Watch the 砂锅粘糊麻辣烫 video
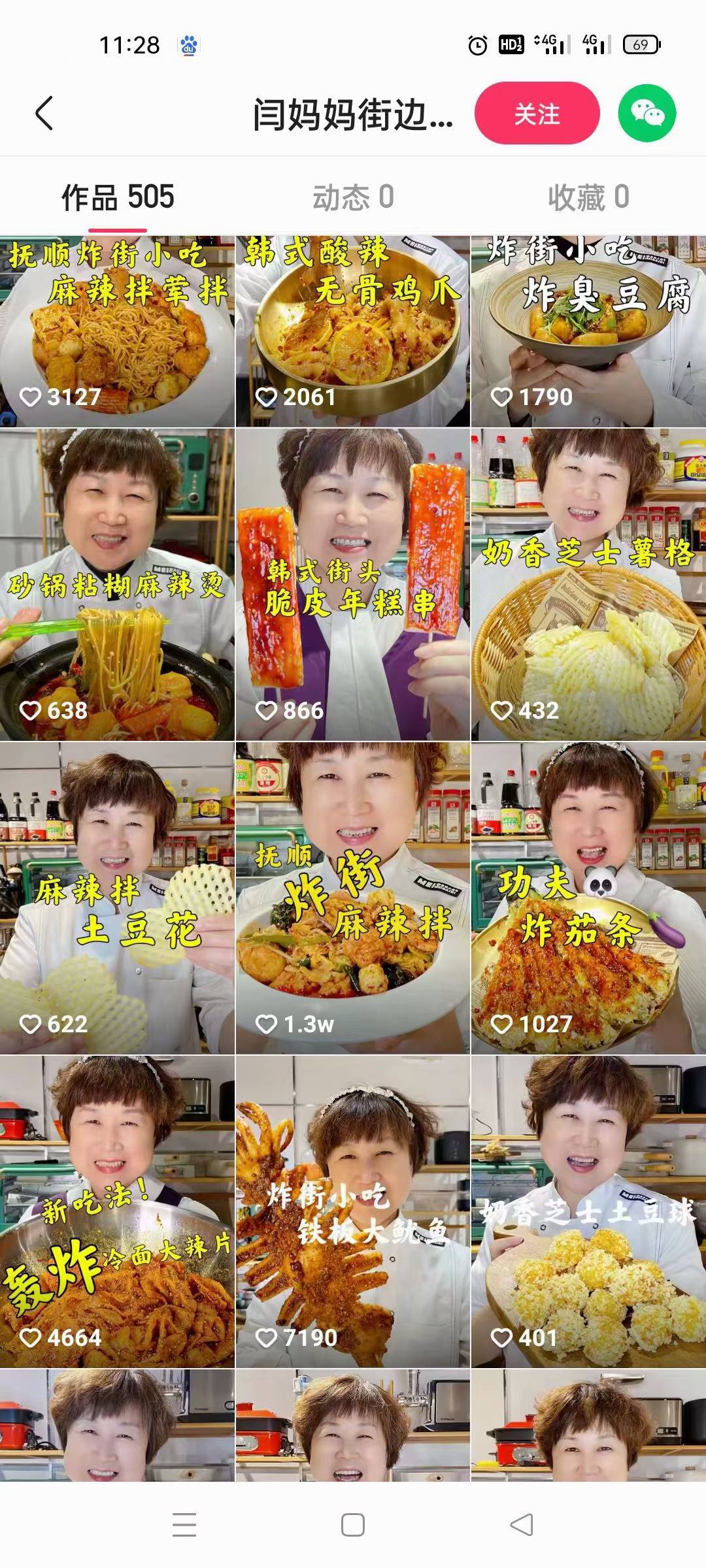The width and height of the screenshot is (706, 1568). coord(118,585)
